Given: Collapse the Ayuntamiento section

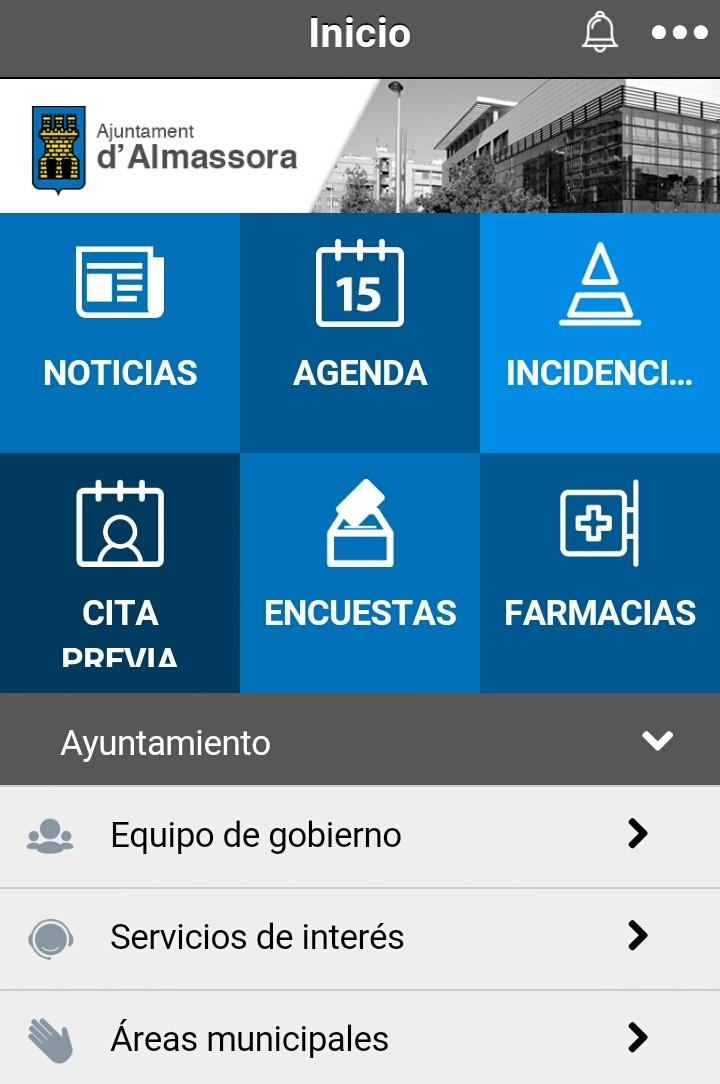Looking at the screenshot, I should point(657,741).
